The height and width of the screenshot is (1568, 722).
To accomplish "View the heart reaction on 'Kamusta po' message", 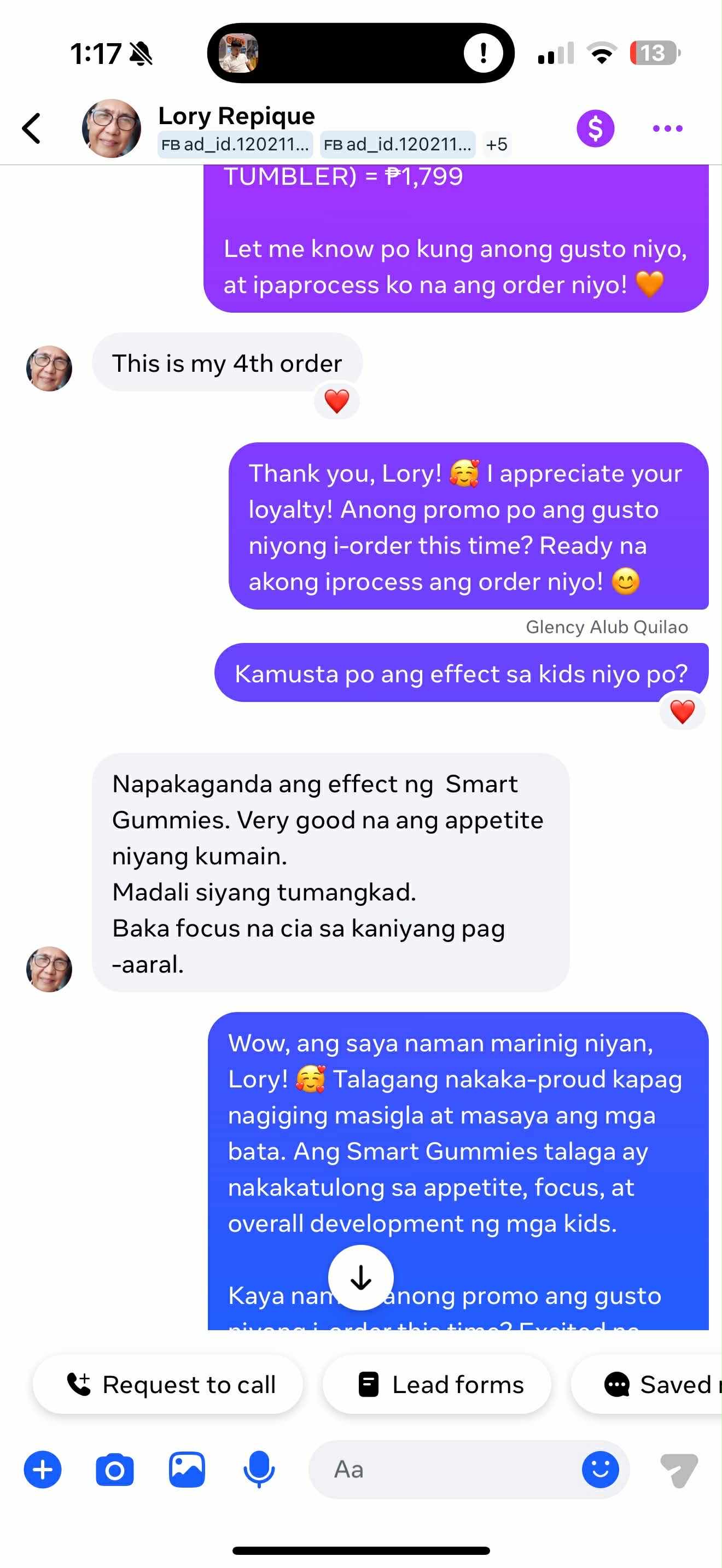I will point(682,712).
